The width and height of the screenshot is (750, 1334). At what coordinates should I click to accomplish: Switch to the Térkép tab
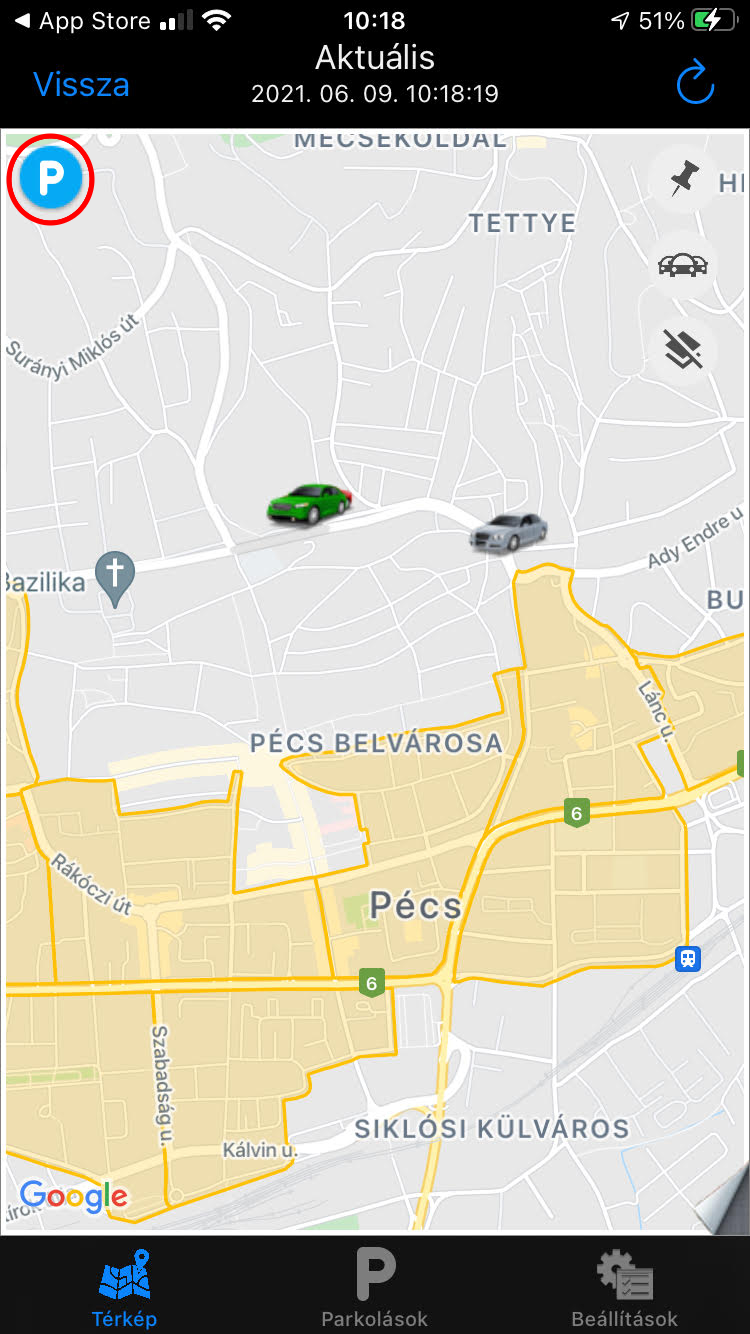125,1290
